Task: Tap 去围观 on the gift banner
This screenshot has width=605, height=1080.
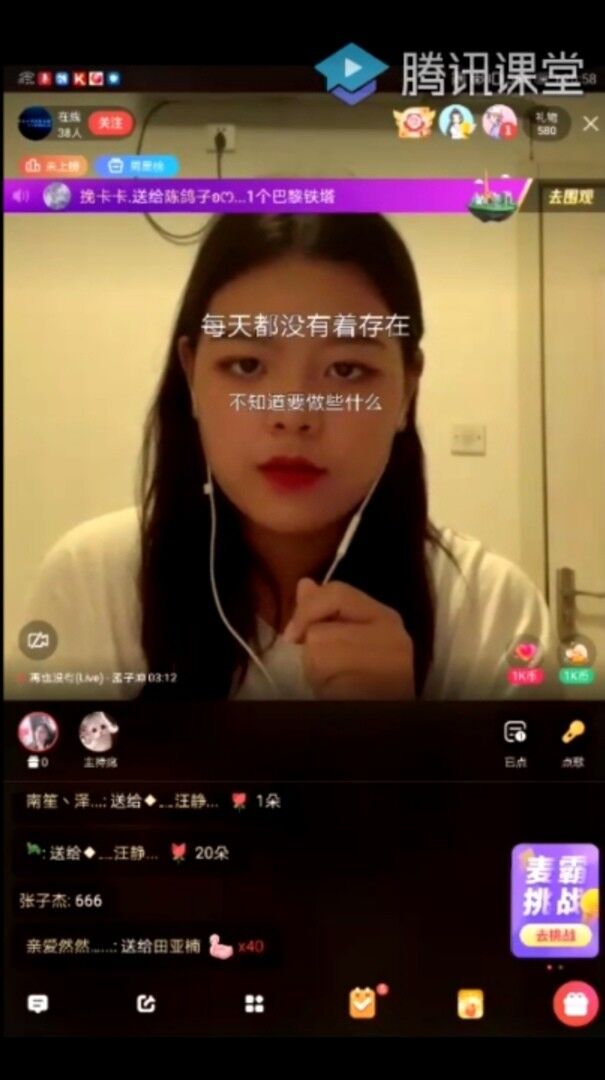Action: 570,196
